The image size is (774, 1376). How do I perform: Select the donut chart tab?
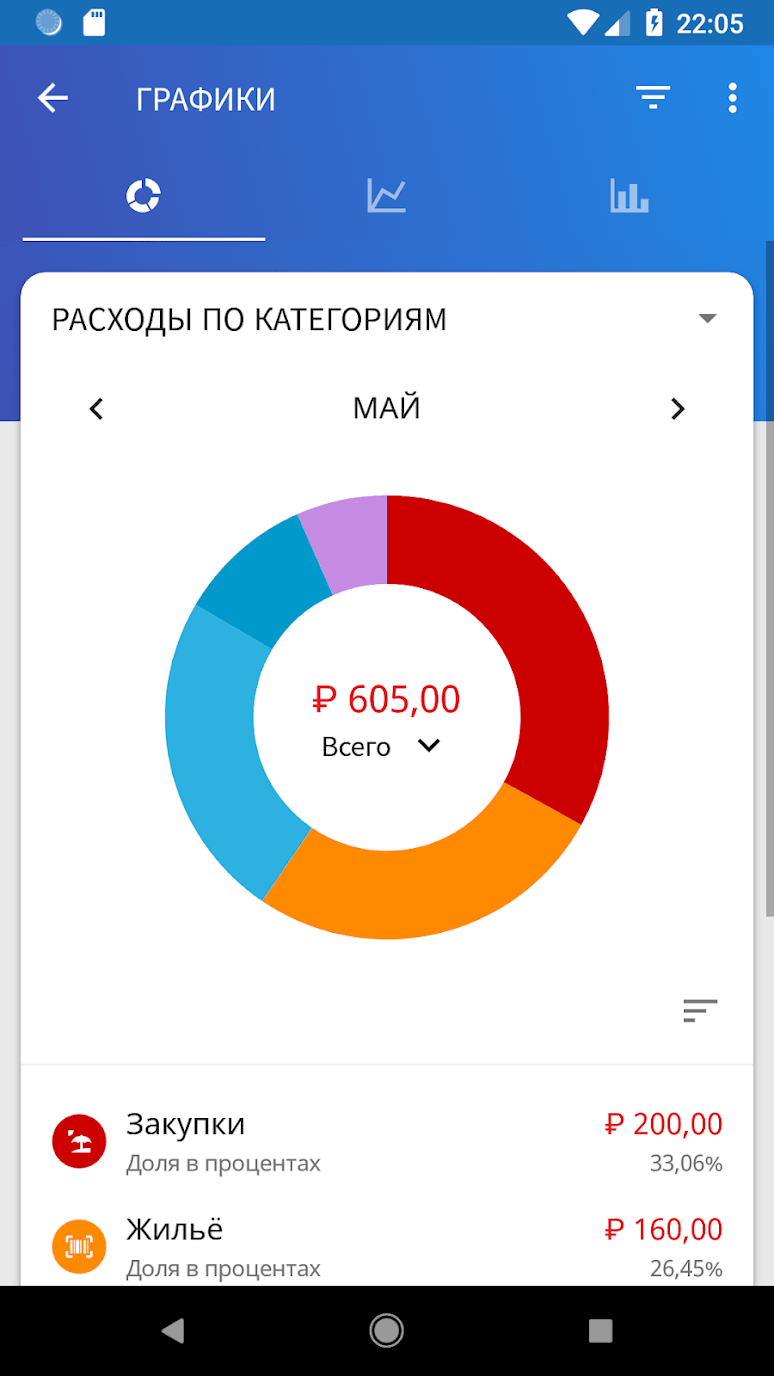pyautogui.click(x=144, y=196)
